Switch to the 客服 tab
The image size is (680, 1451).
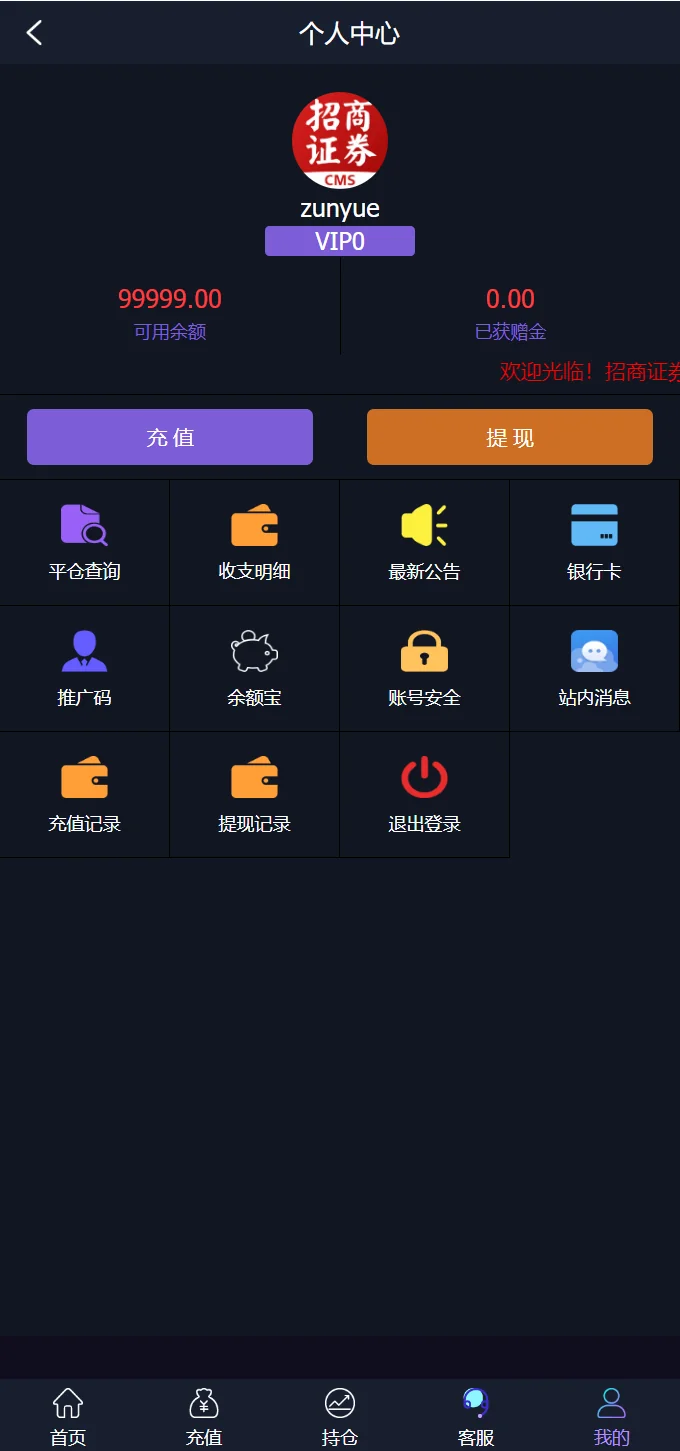click(x=476, y=1416)
